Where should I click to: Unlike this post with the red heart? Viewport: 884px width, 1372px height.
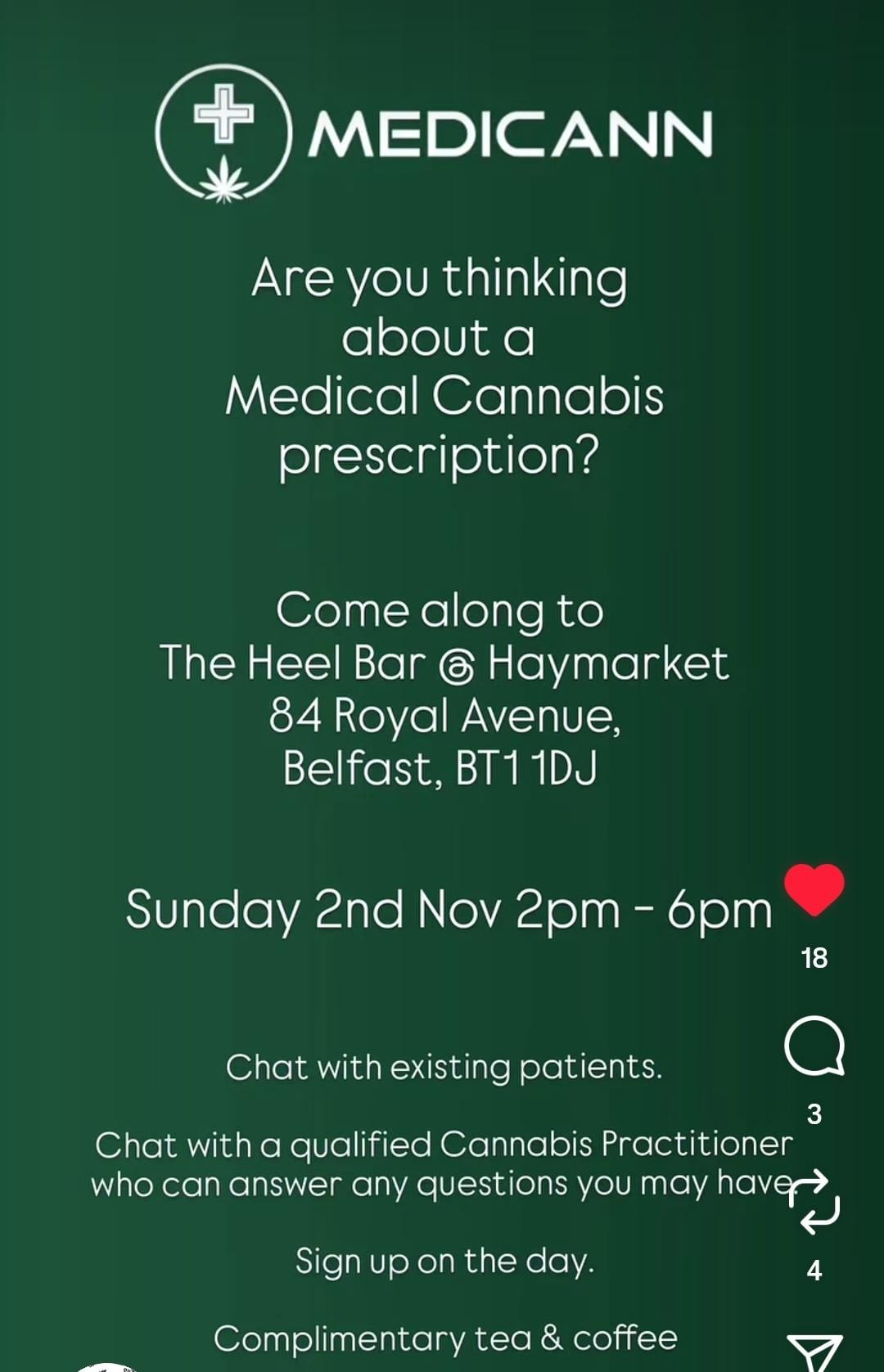(814, 889)
